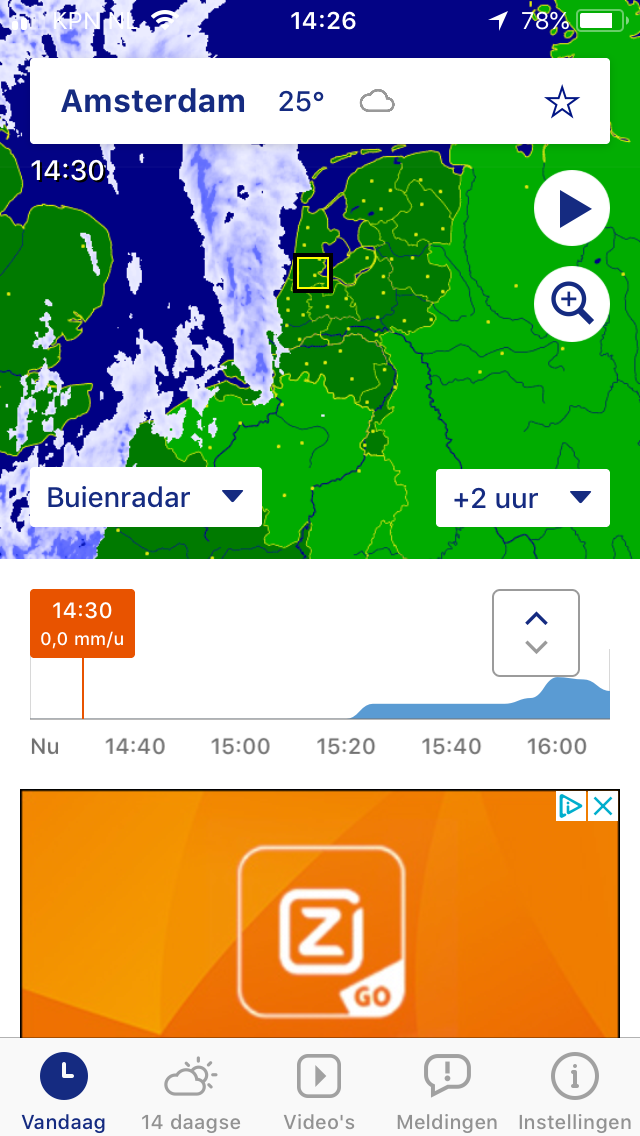Play the rain radar animation
The image size is (640, 1136).
pos(572,209)
